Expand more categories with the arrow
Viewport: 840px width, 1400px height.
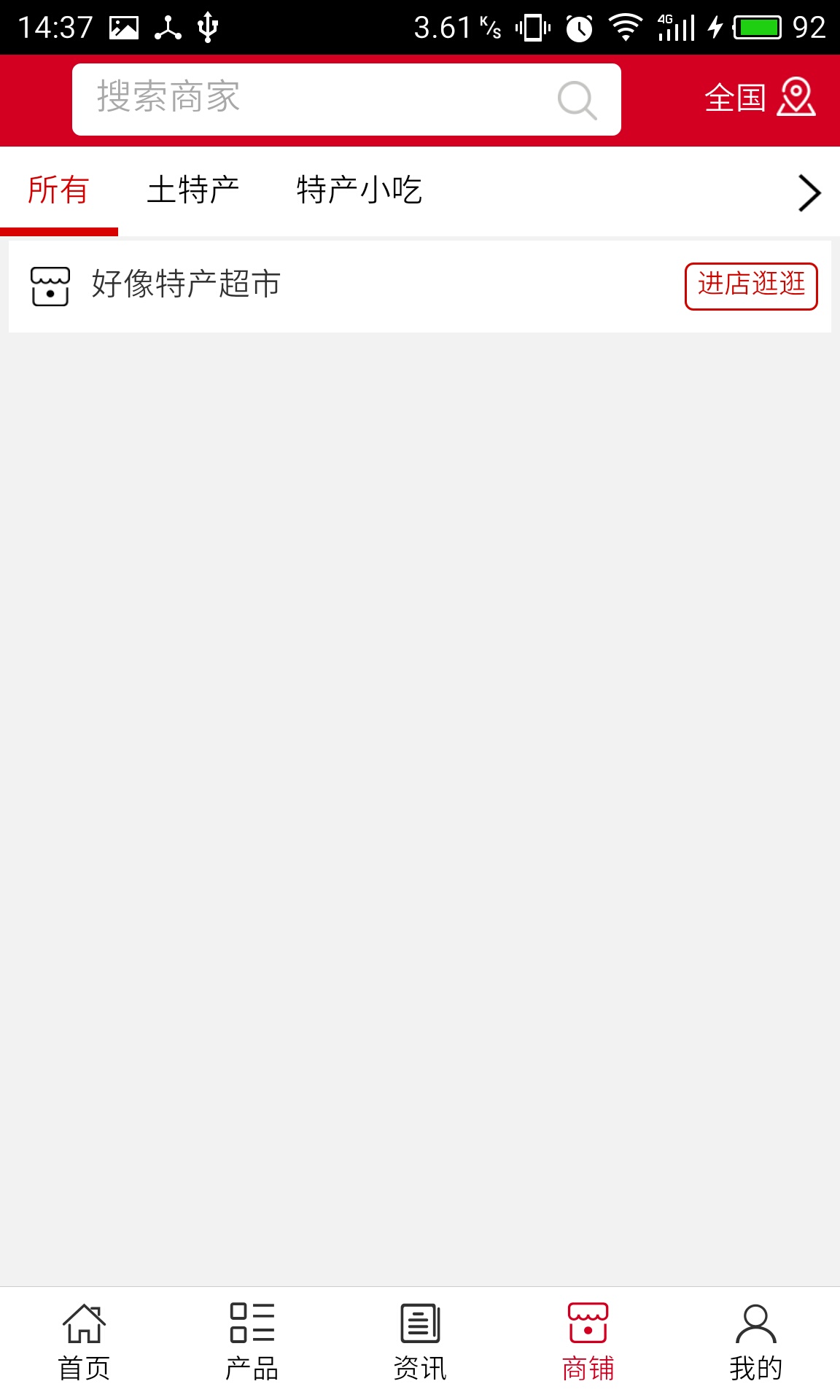(809, 193)
